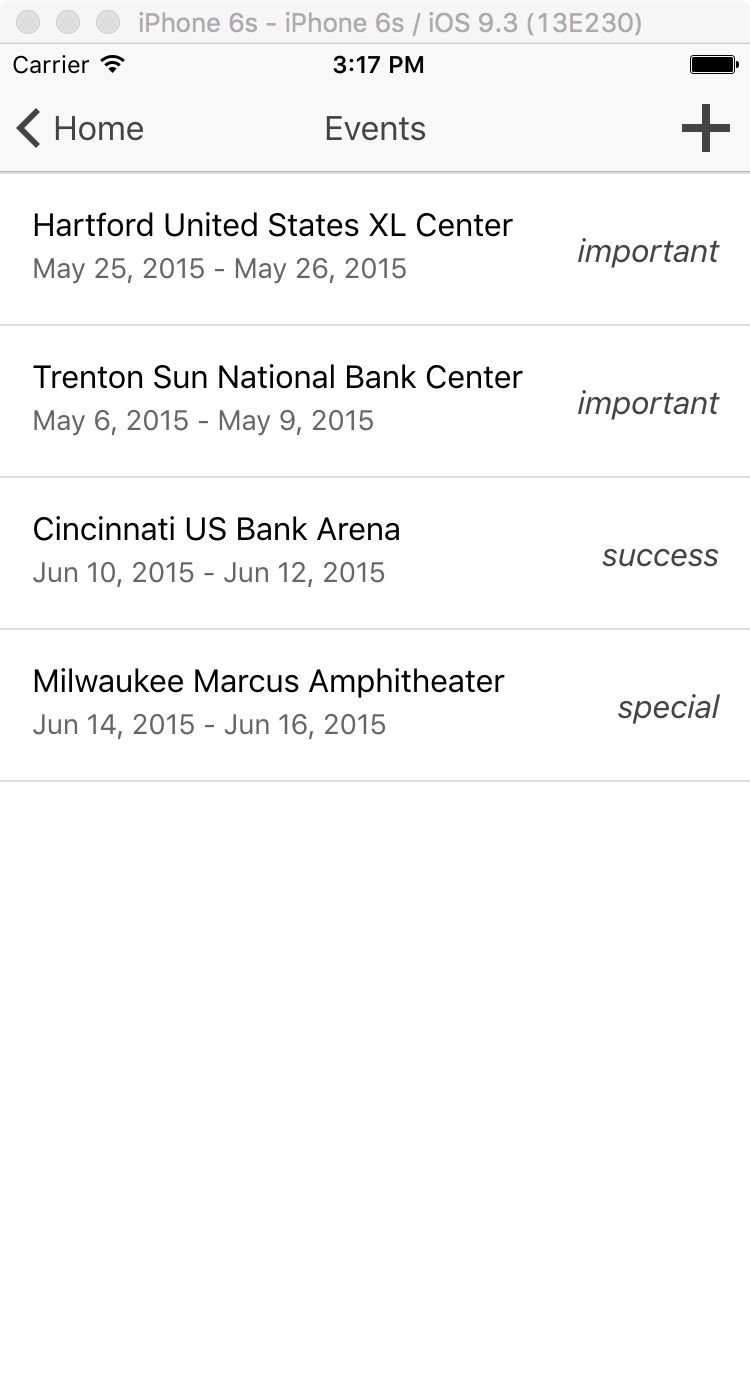Go back to Home
The height and width of the screenshot is (1378, 750).
point(80,129)
